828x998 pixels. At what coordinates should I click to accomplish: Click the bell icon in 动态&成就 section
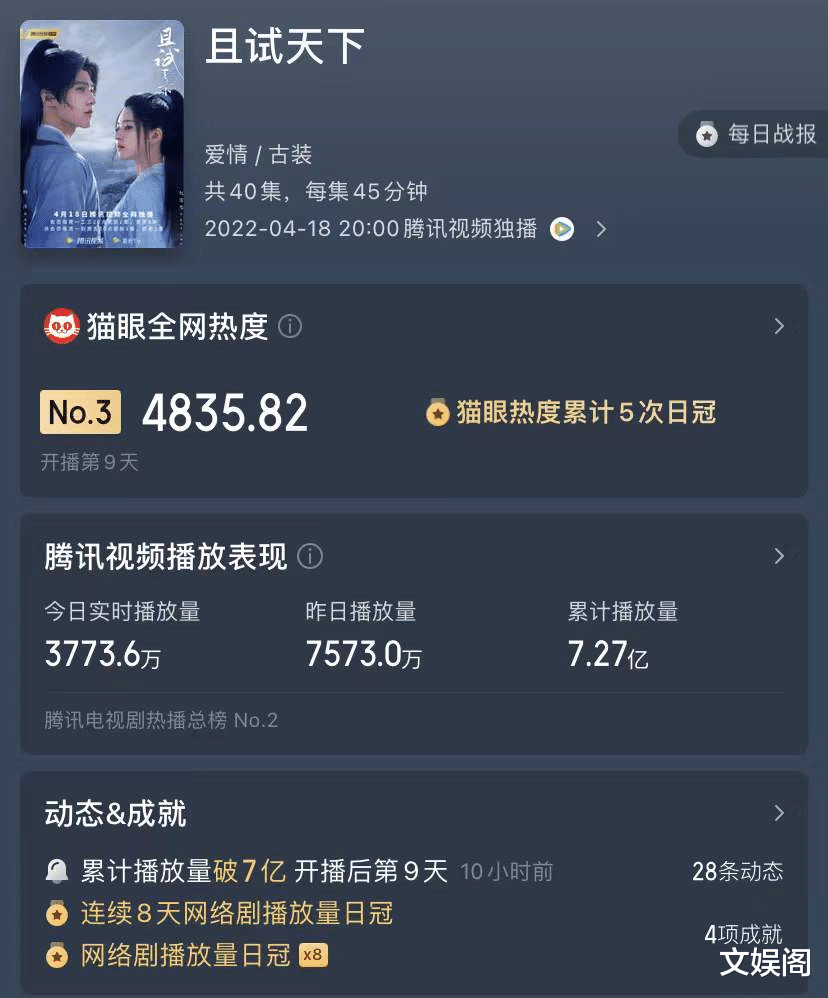point(58,871)
